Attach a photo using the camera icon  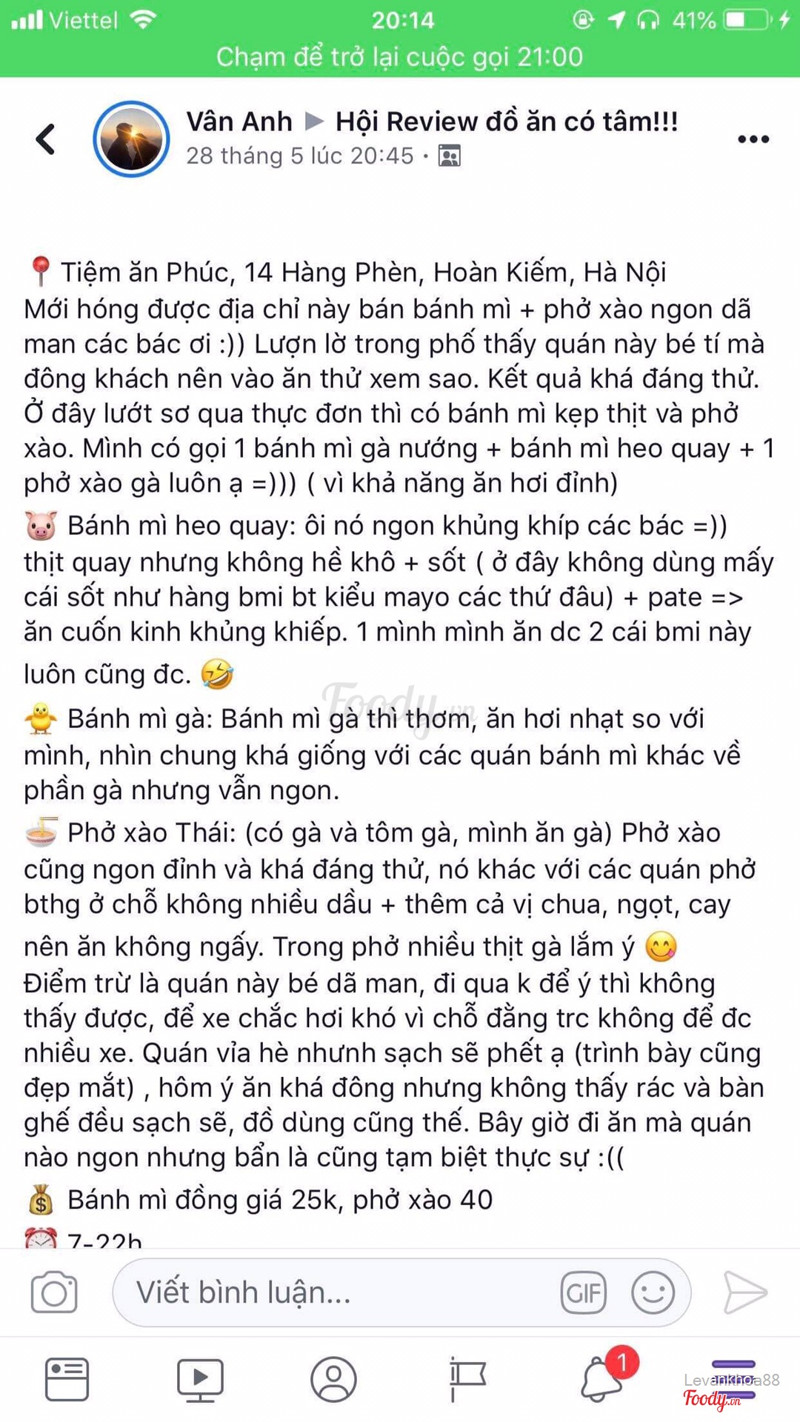(x=54, y=1292)
